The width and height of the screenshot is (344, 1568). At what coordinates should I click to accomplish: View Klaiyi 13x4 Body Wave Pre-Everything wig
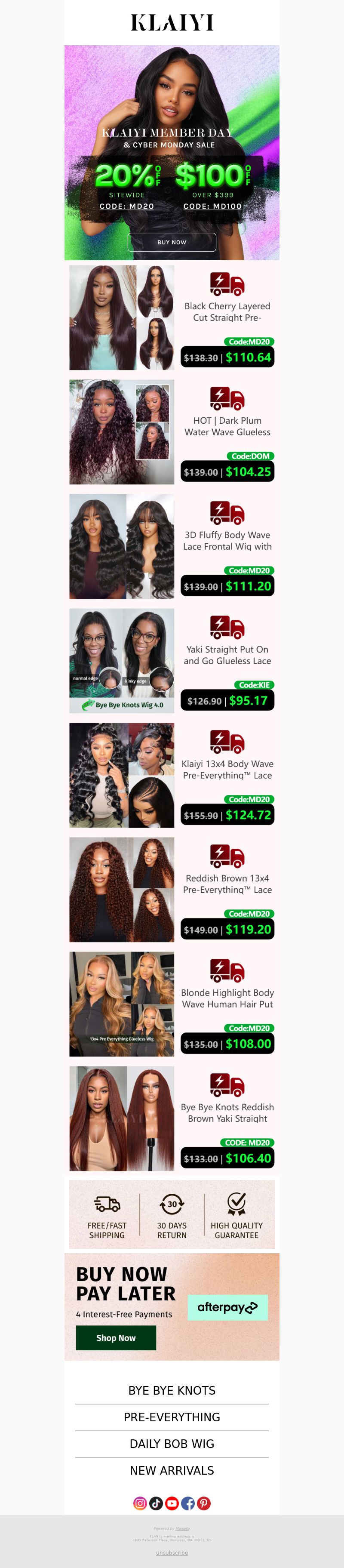pyautogui.click(x=227, y=770)
